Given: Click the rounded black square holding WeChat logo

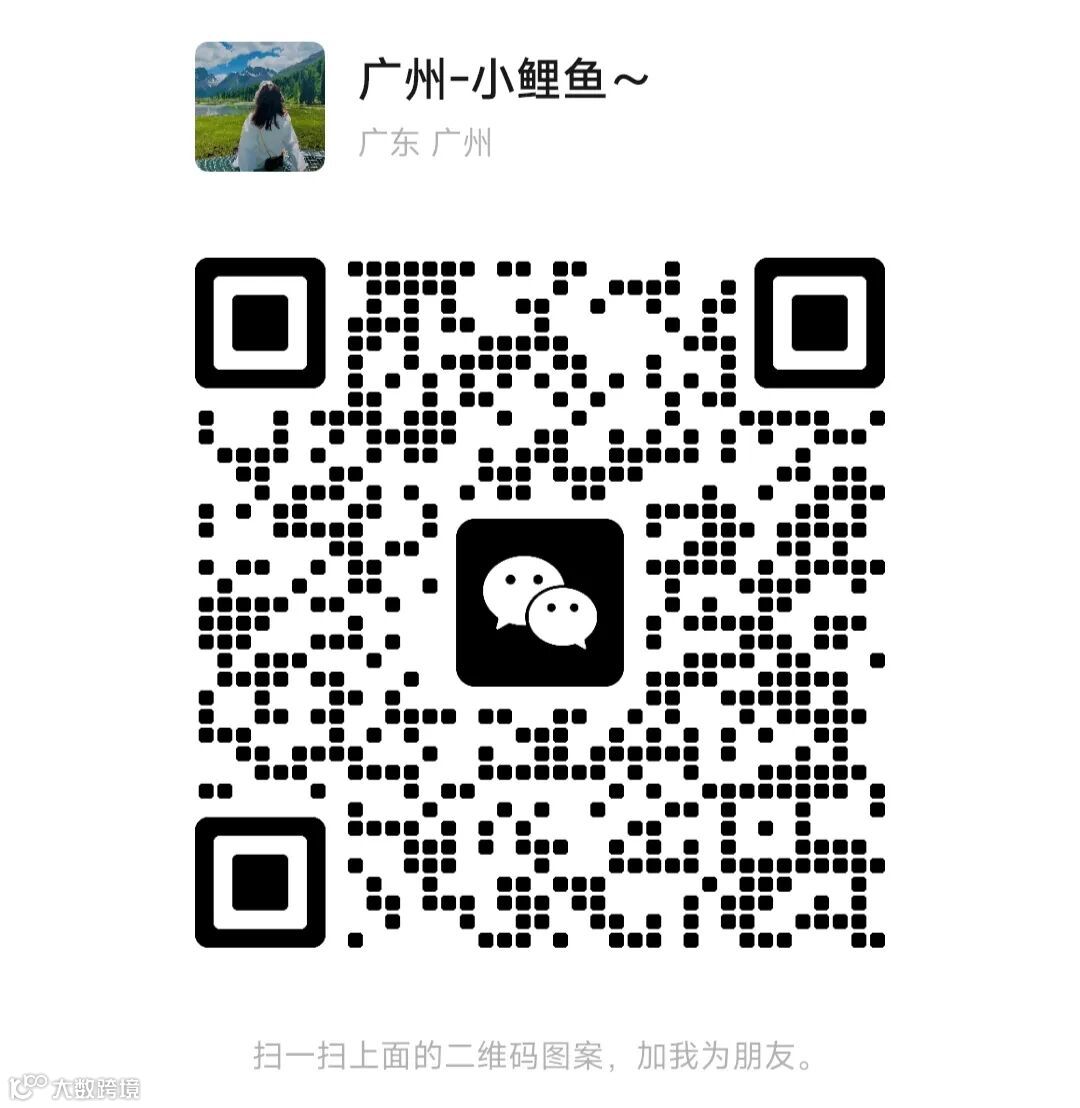Looking at the screenshot, I should point(540,604).
